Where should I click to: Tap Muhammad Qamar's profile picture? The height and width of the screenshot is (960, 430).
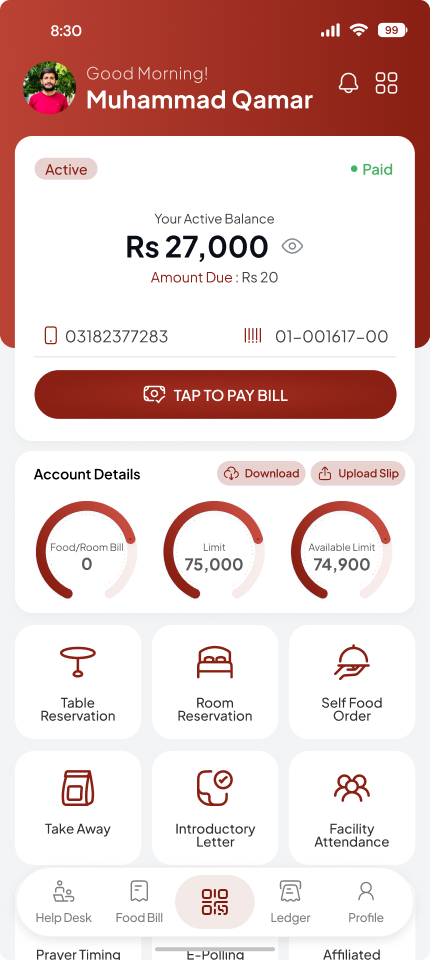50,88
